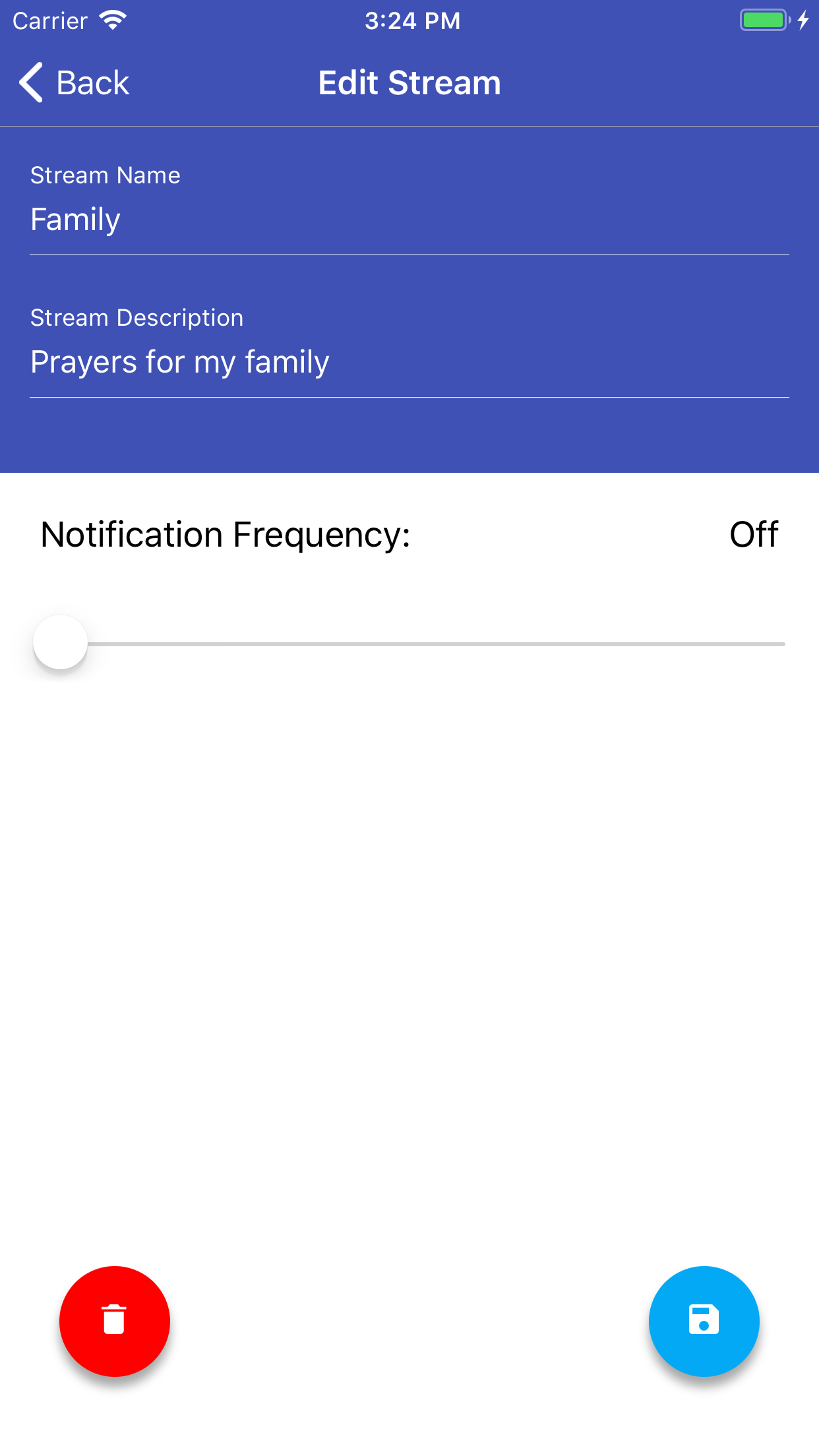Edit the Stream Name field
The image size is (819, 1456).
409,220
